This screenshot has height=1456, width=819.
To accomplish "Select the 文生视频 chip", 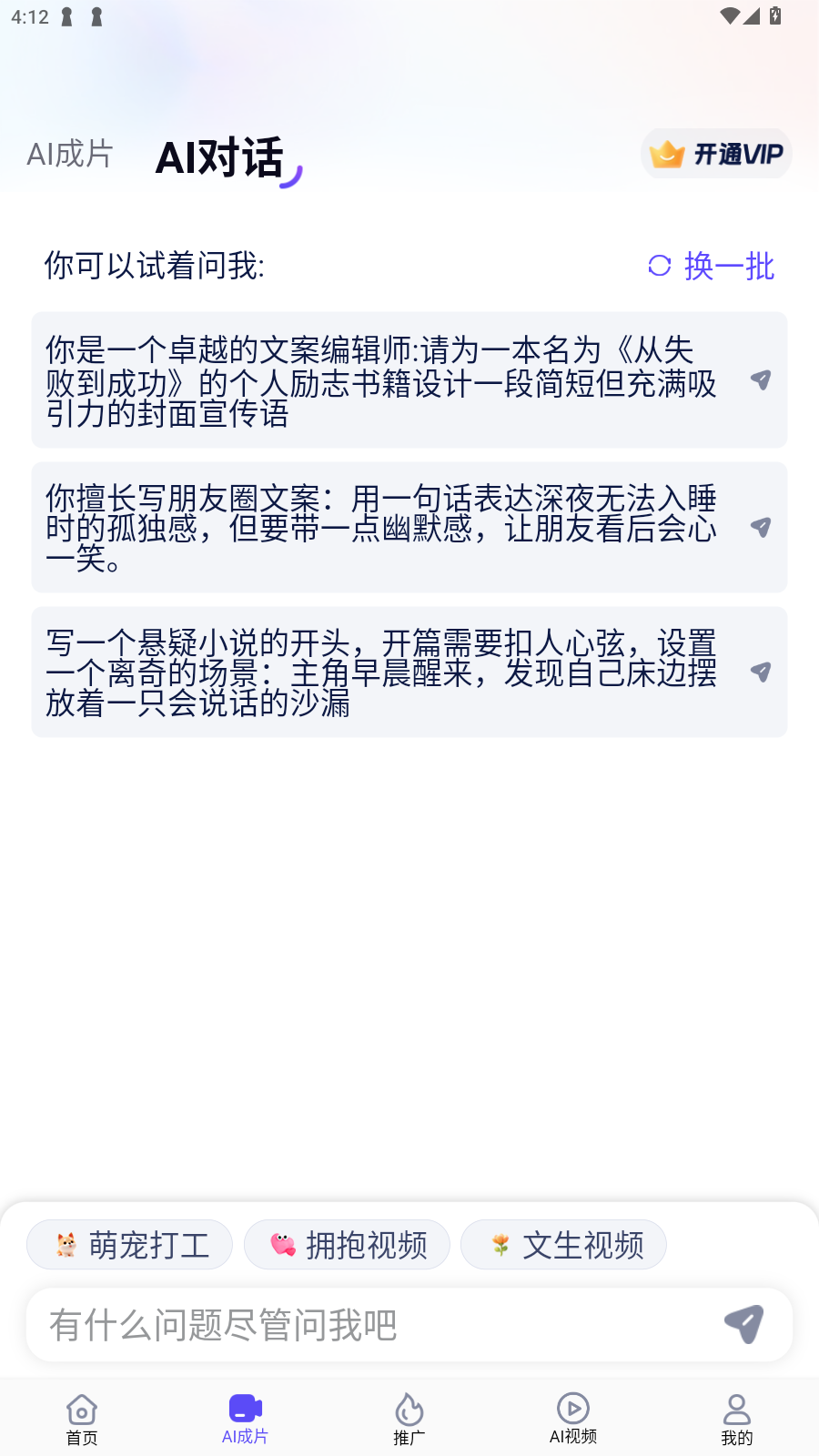I will 563,1244.
